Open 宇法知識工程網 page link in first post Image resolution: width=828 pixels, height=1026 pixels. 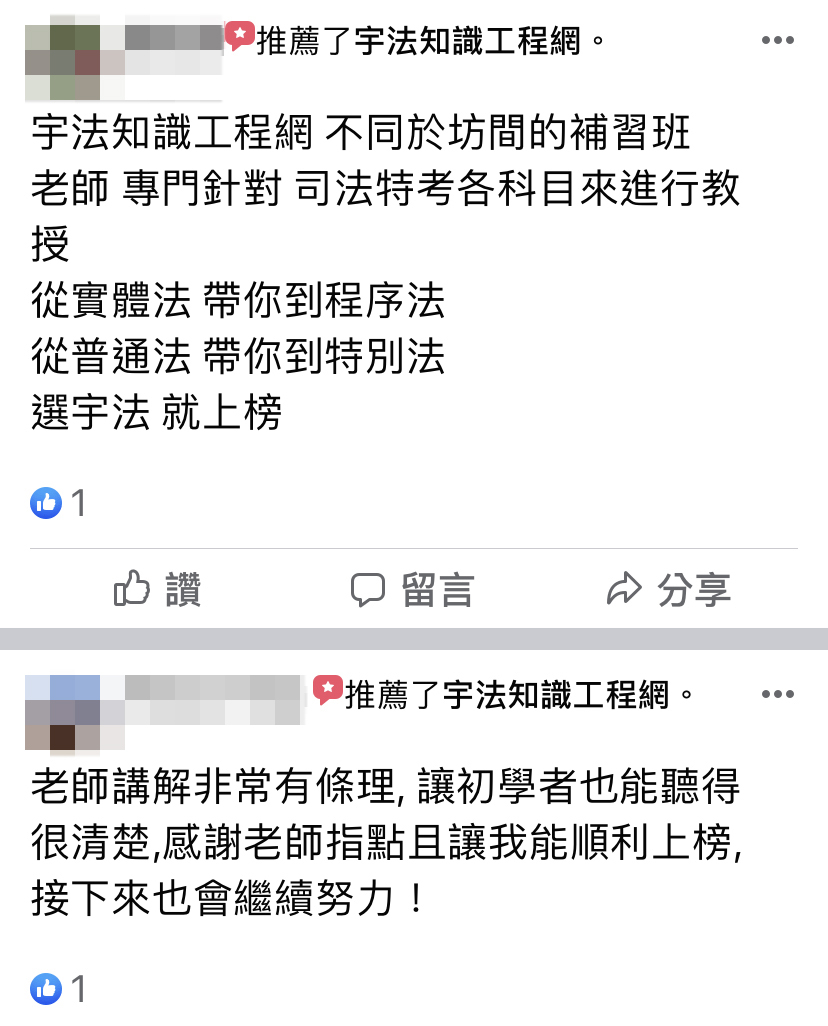467,41
